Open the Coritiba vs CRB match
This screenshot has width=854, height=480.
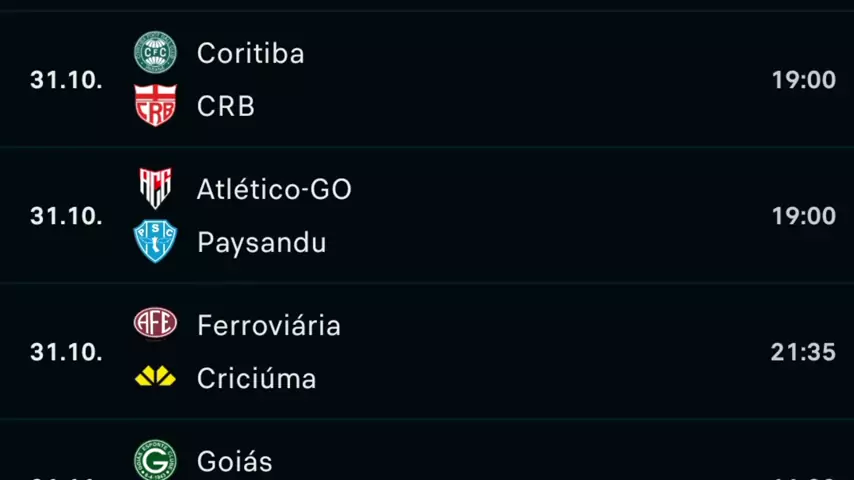pyautogui.click(x=427, y=80)
